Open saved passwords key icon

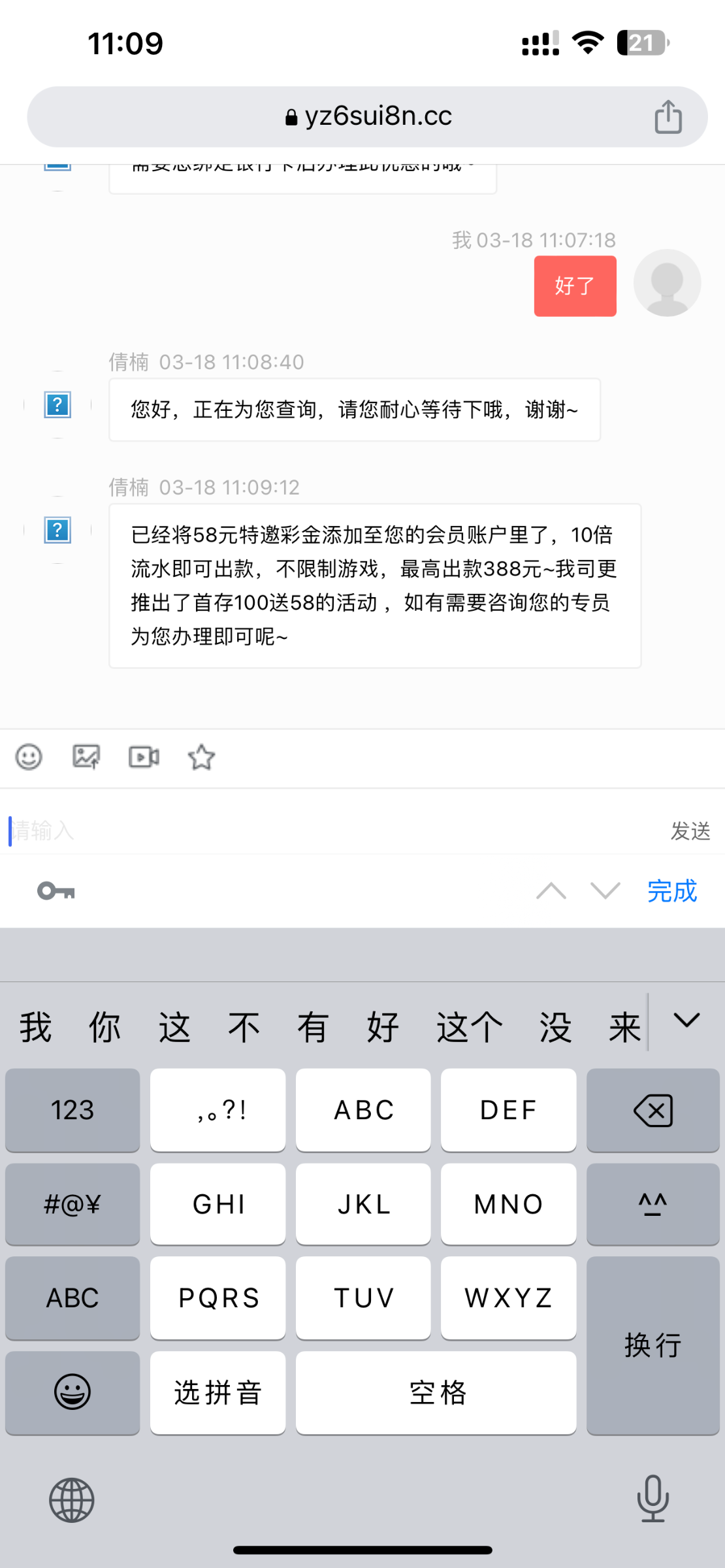click(56, 891)
